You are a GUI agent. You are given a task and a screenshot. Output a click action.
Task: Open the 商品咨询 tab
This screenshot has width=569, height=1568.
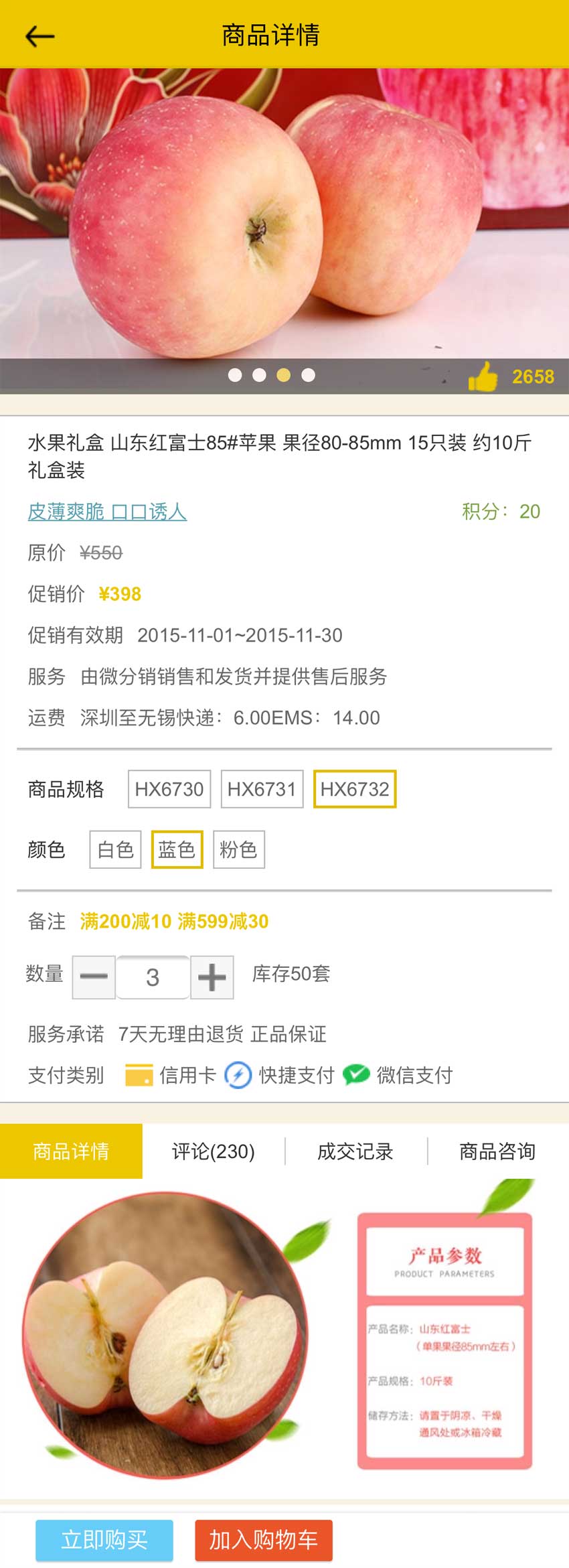pyautogui.click(x=497, y=1151)
